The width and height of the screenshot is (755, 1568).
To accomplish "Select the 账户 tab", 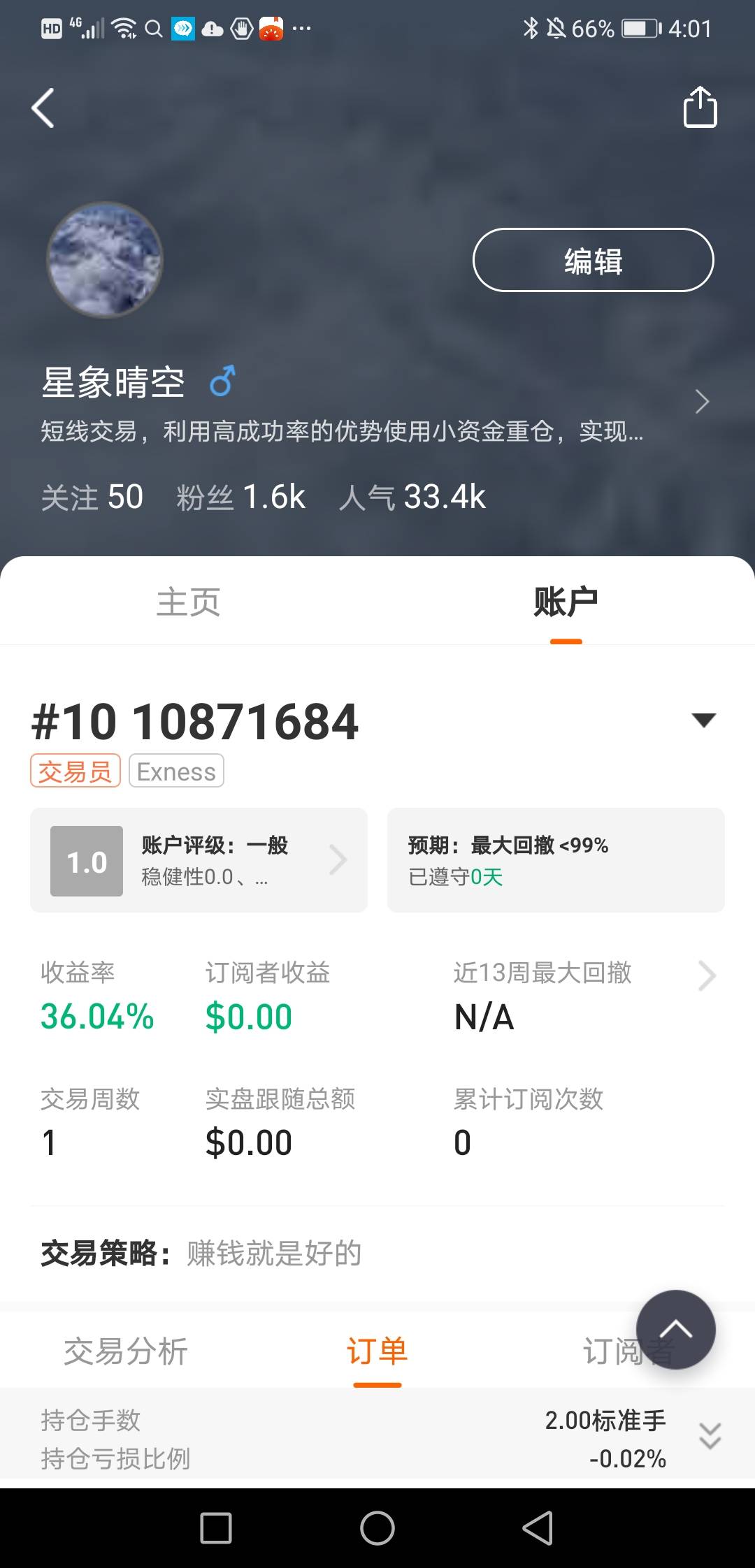I will pyautogui.click(x=566, y=602).
